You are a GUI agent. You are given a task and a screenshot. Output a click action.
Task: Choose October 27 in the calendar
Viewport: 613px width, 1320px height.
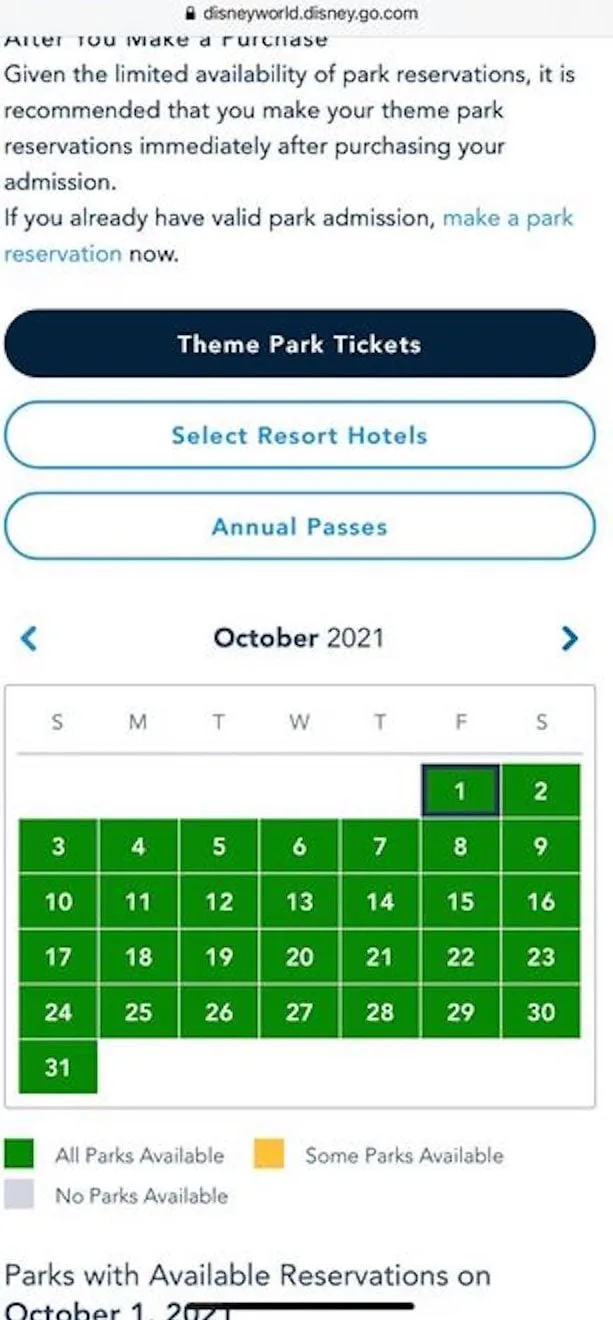[x=299, y=1012]
